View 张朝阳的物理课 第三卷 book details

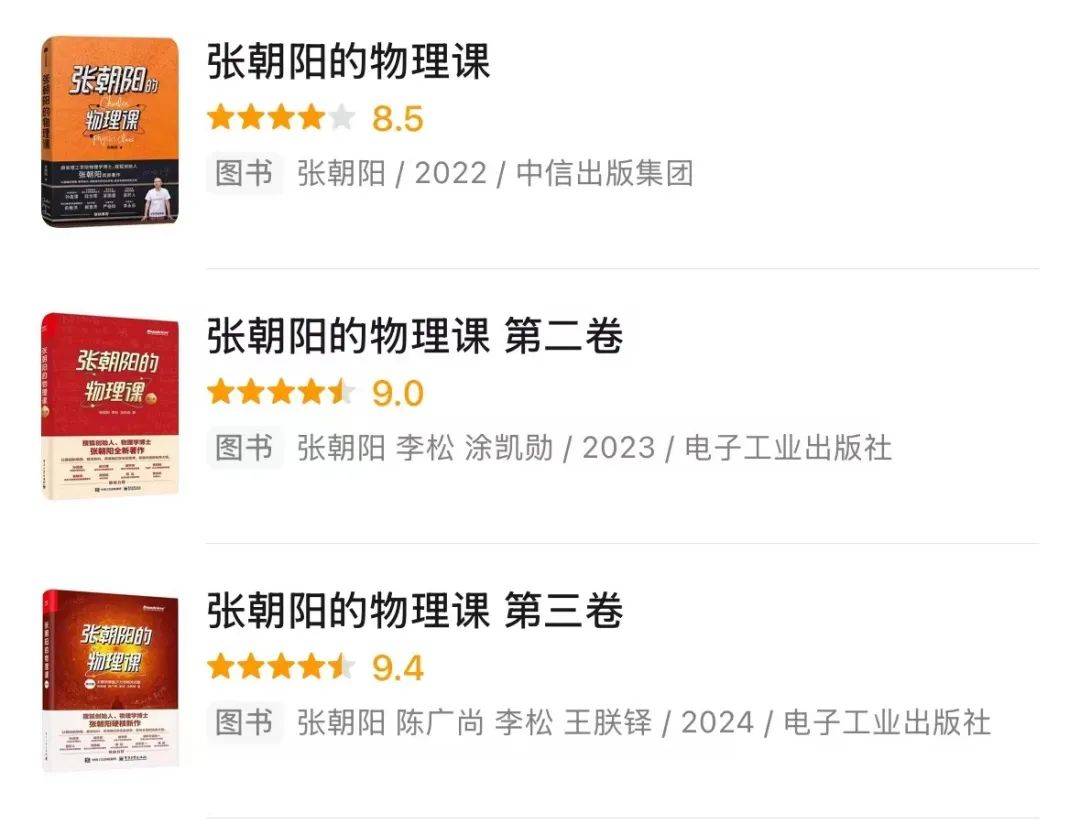coord(414,611)
